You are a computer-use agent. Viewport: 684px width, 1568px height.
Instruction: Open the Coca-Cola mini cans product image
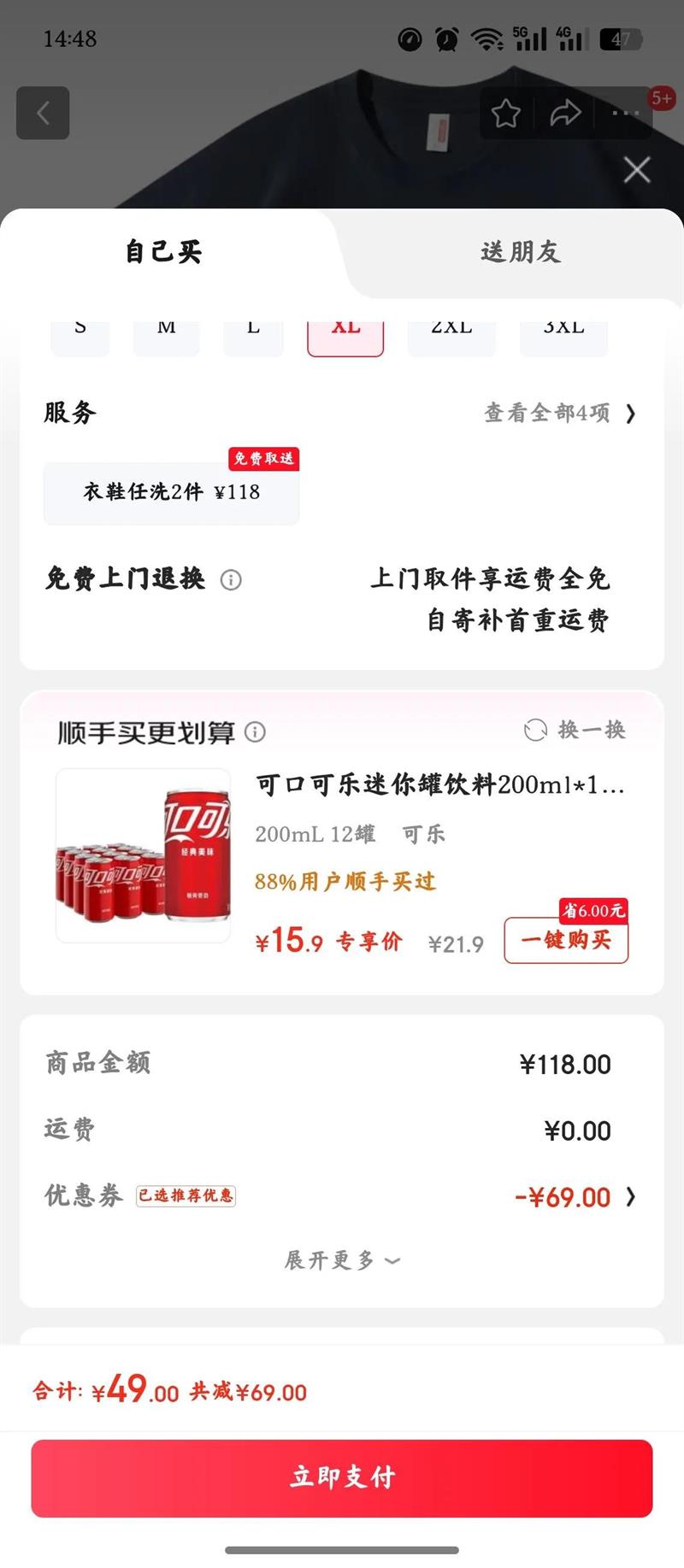pyautogui.click(x=143, y=855)
